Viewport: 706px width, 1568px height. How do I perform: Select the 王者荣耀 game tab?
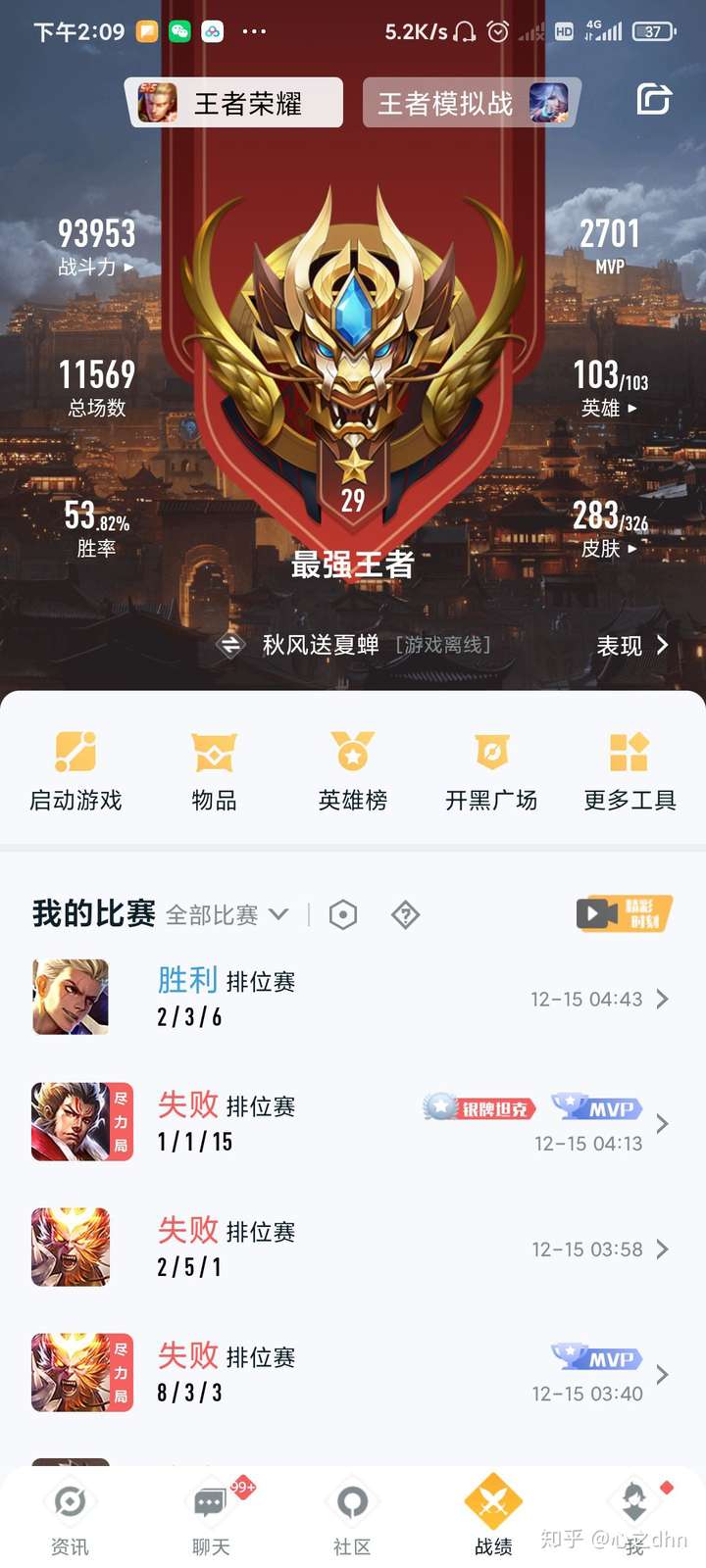tap(235, 103)
